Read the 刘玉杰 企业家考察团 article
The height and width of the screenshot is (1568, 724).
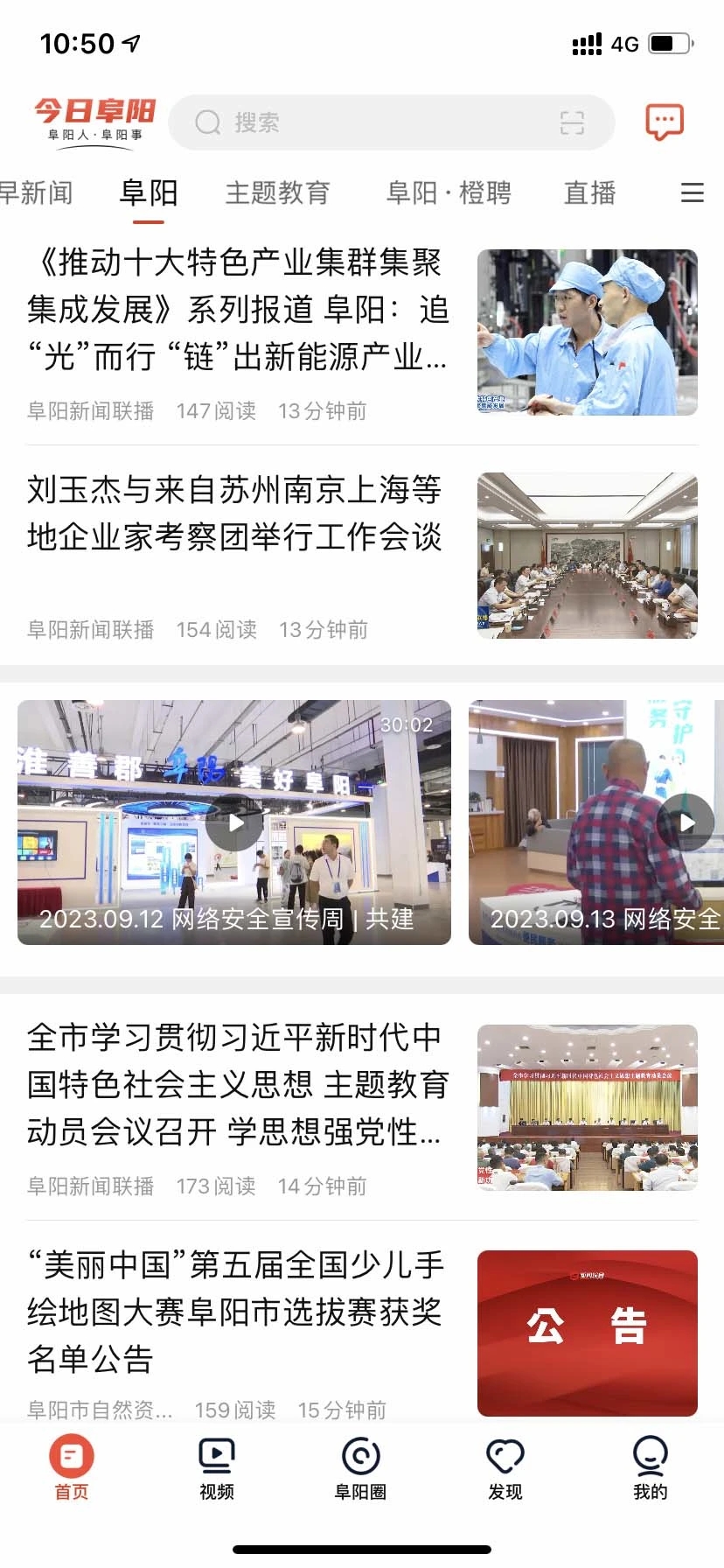[234, 514]
